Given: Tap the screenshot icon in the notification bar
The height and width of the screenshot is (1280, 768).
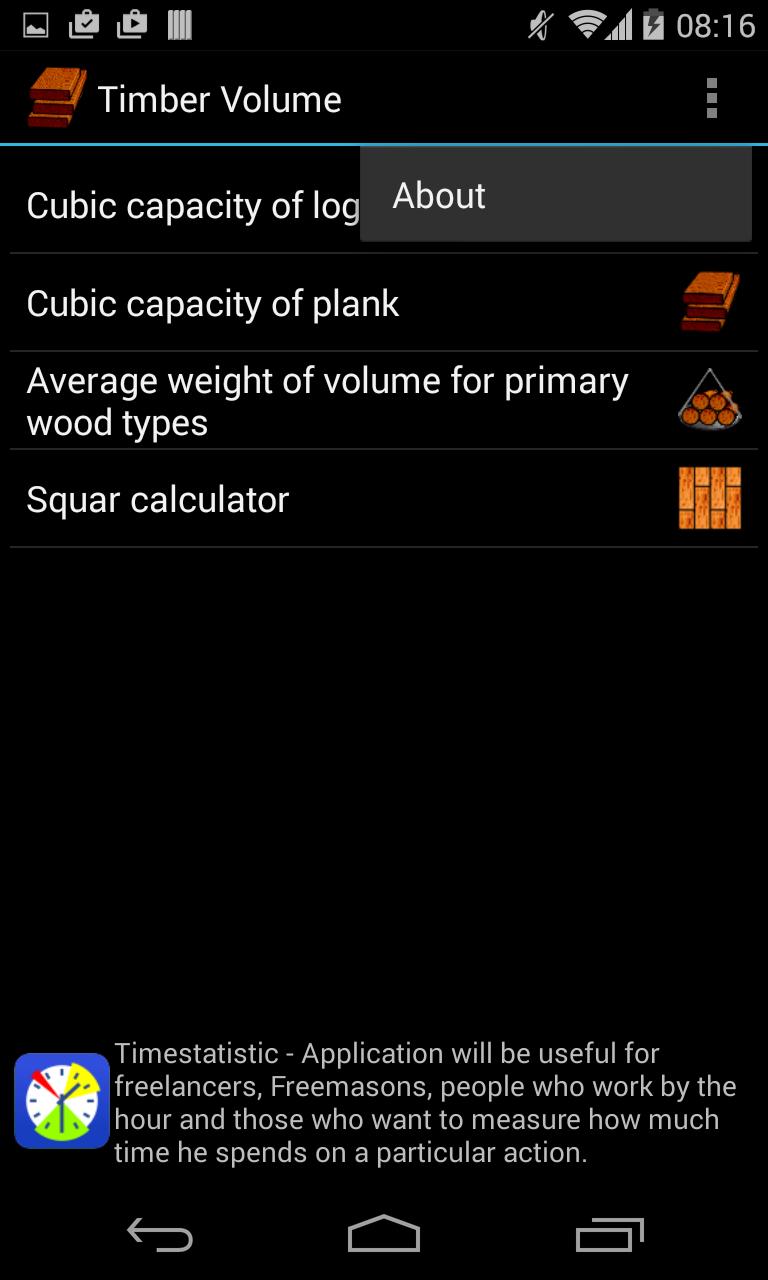Looking at the screenshot, I should pos(35,25).
